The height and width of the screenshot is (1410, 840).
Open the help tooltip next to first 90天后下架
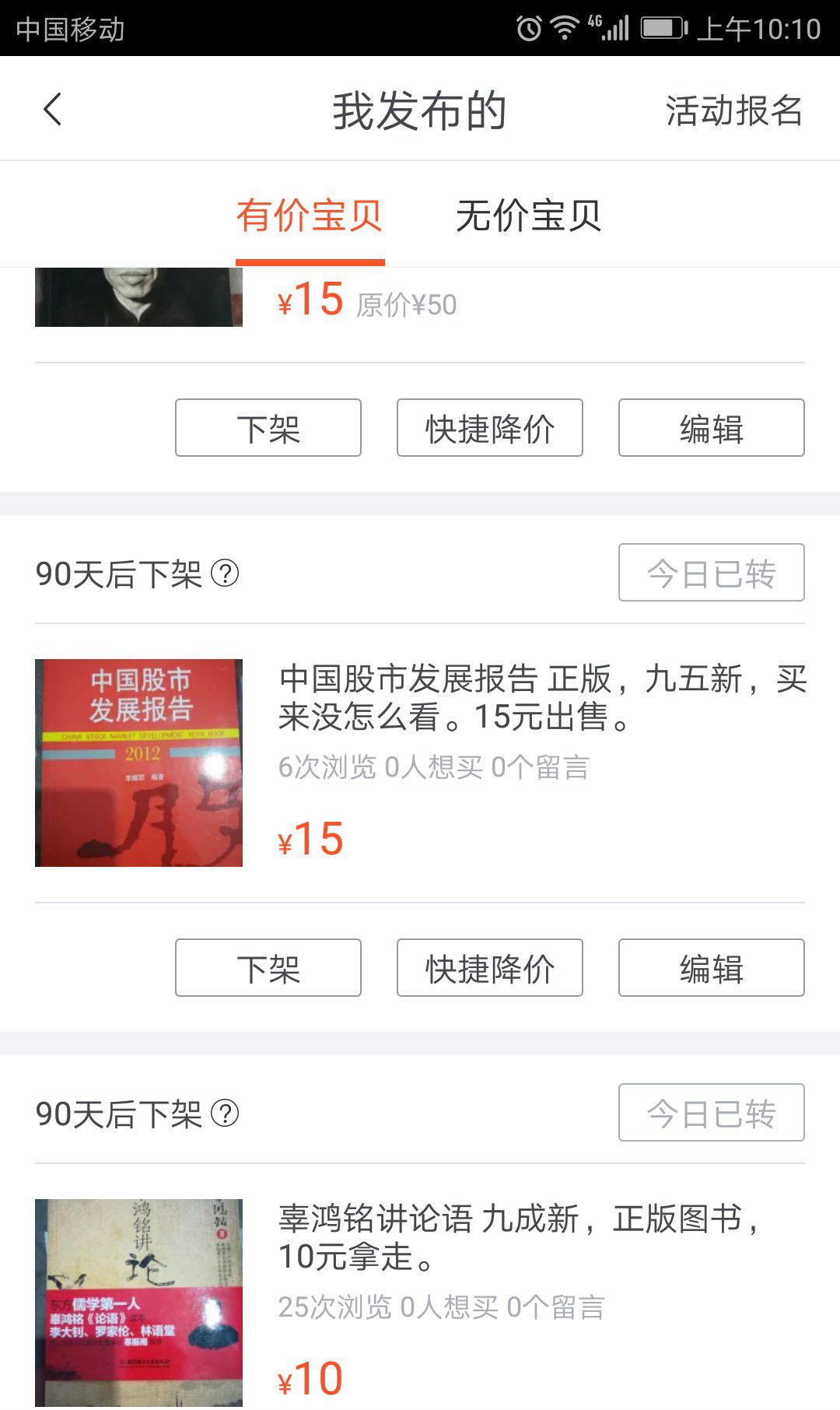click(x=225, y=576)
